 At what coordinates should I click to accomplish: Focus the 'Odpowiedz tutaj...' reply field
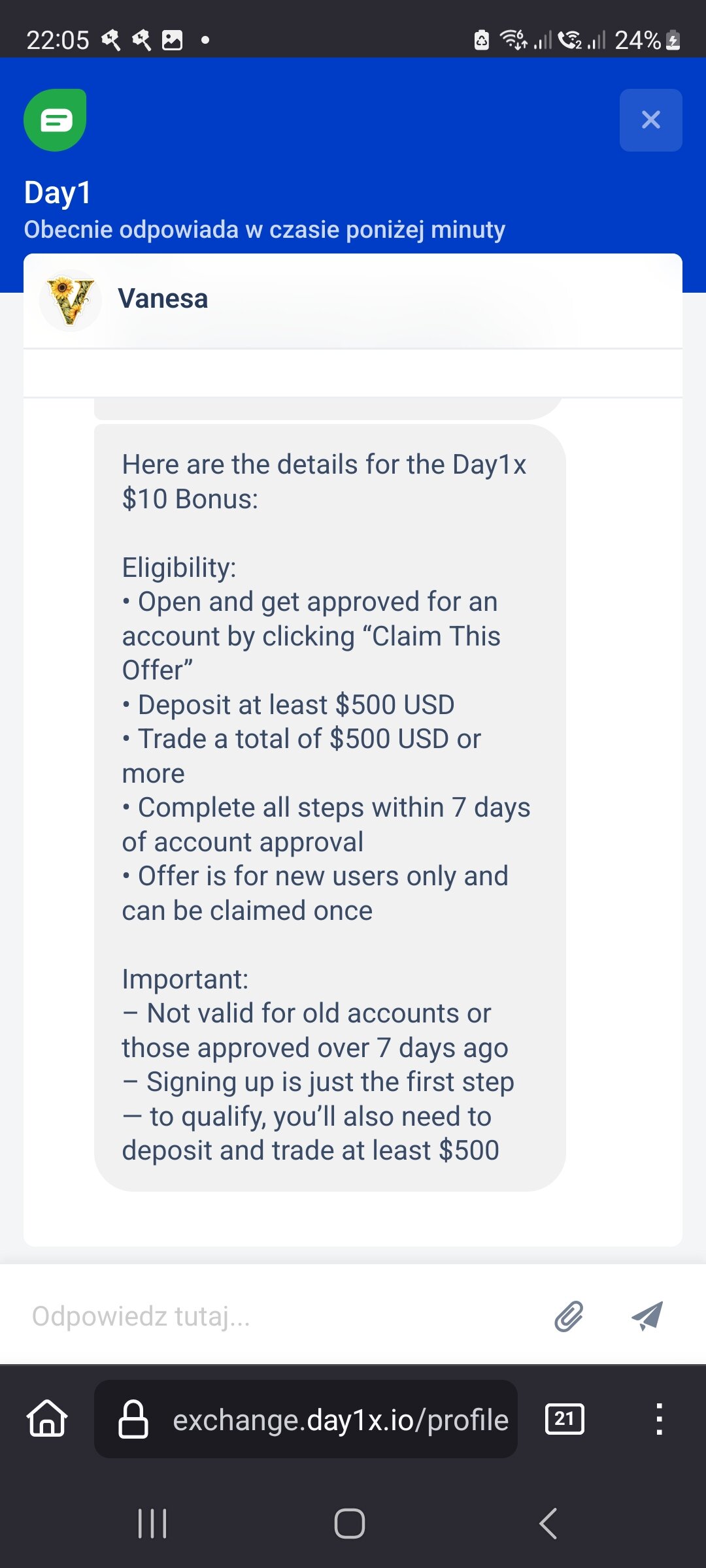tap(281, 1316)
